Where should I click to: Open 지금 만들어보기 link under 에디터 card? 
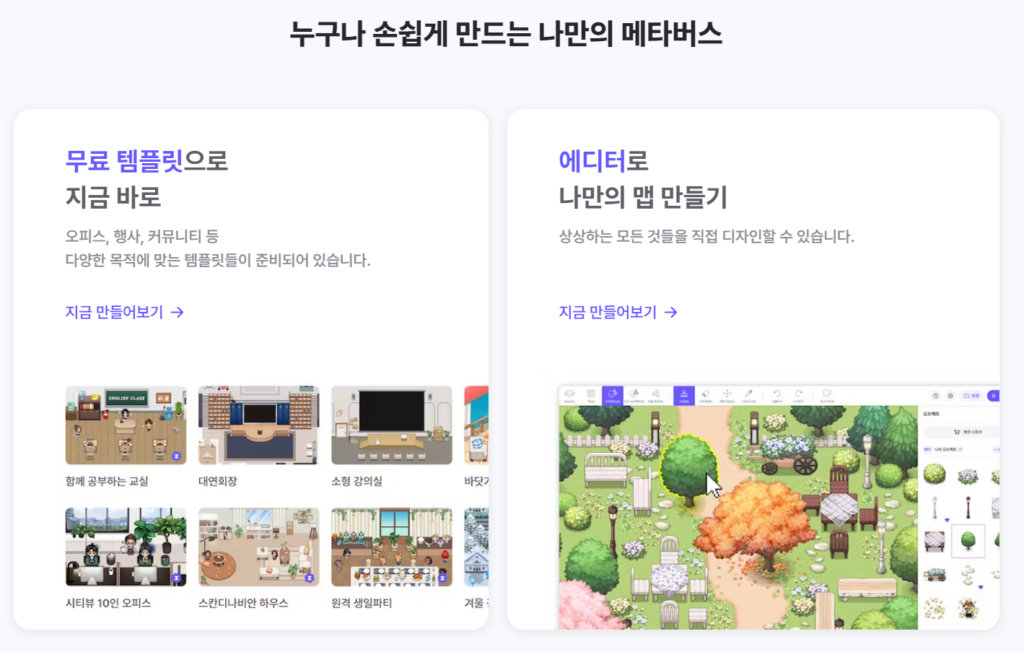pos(617,312)
